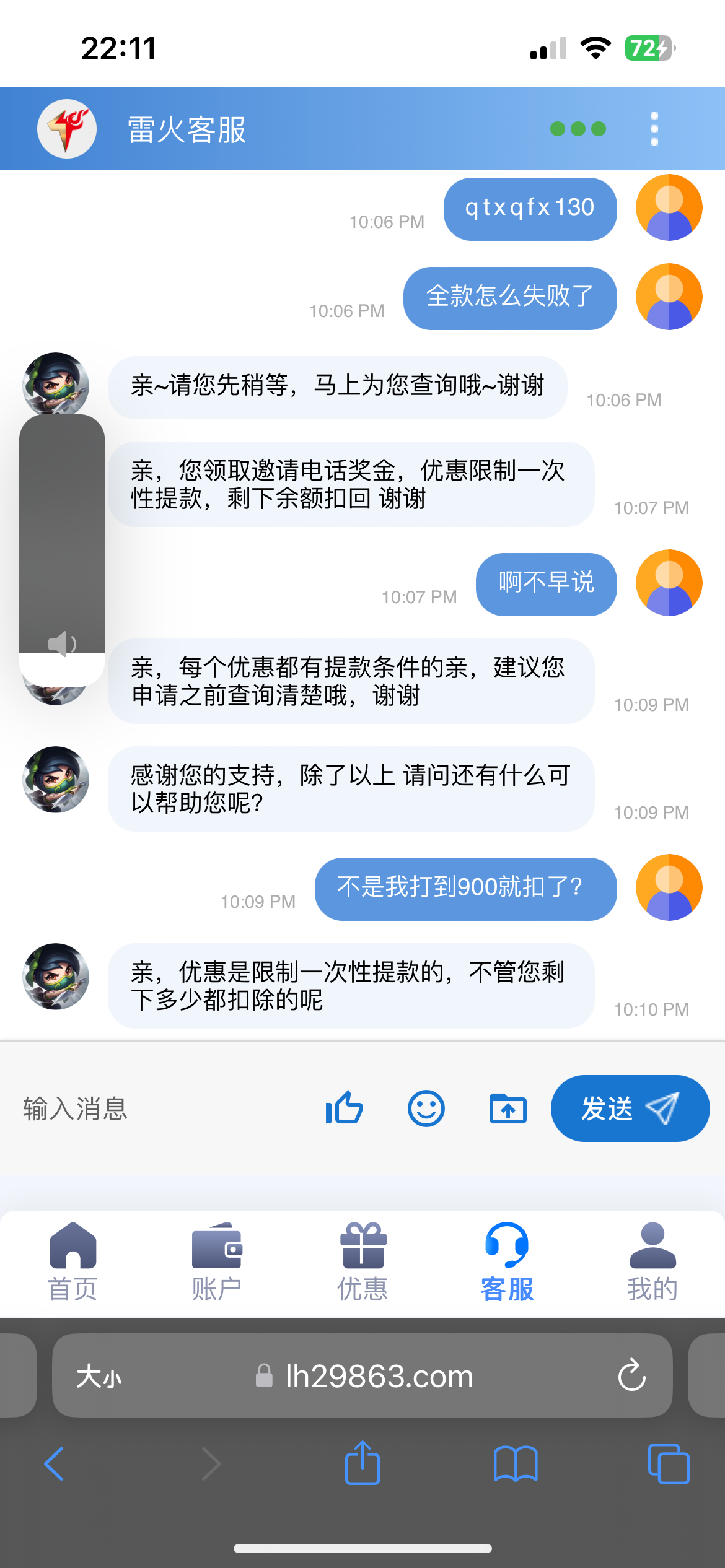Reload the page in Safari
Screen dimensions: 725x1568
tap(631, 1375)
